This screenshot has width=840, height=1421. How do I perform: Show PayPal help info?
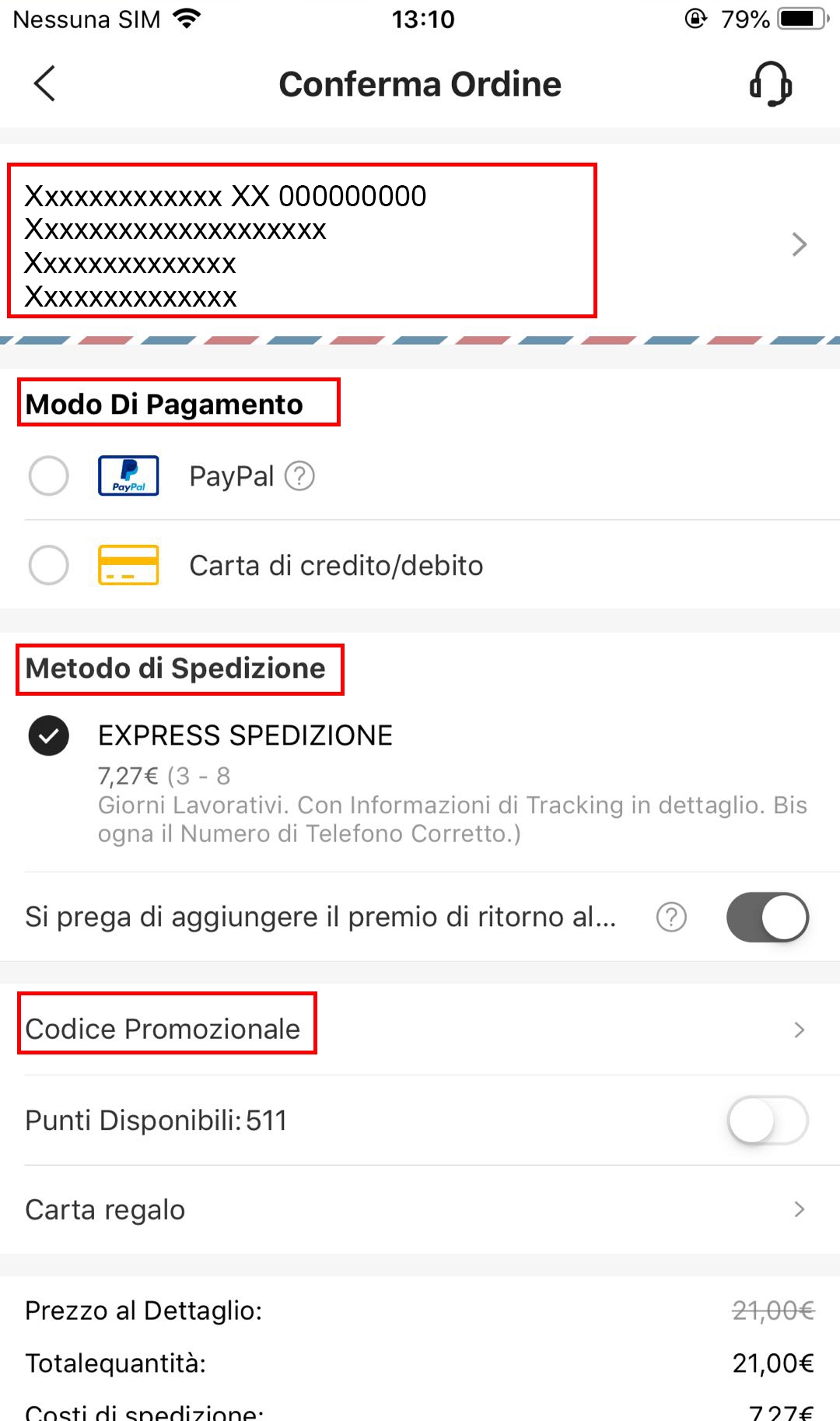click(x=299, y=475)
